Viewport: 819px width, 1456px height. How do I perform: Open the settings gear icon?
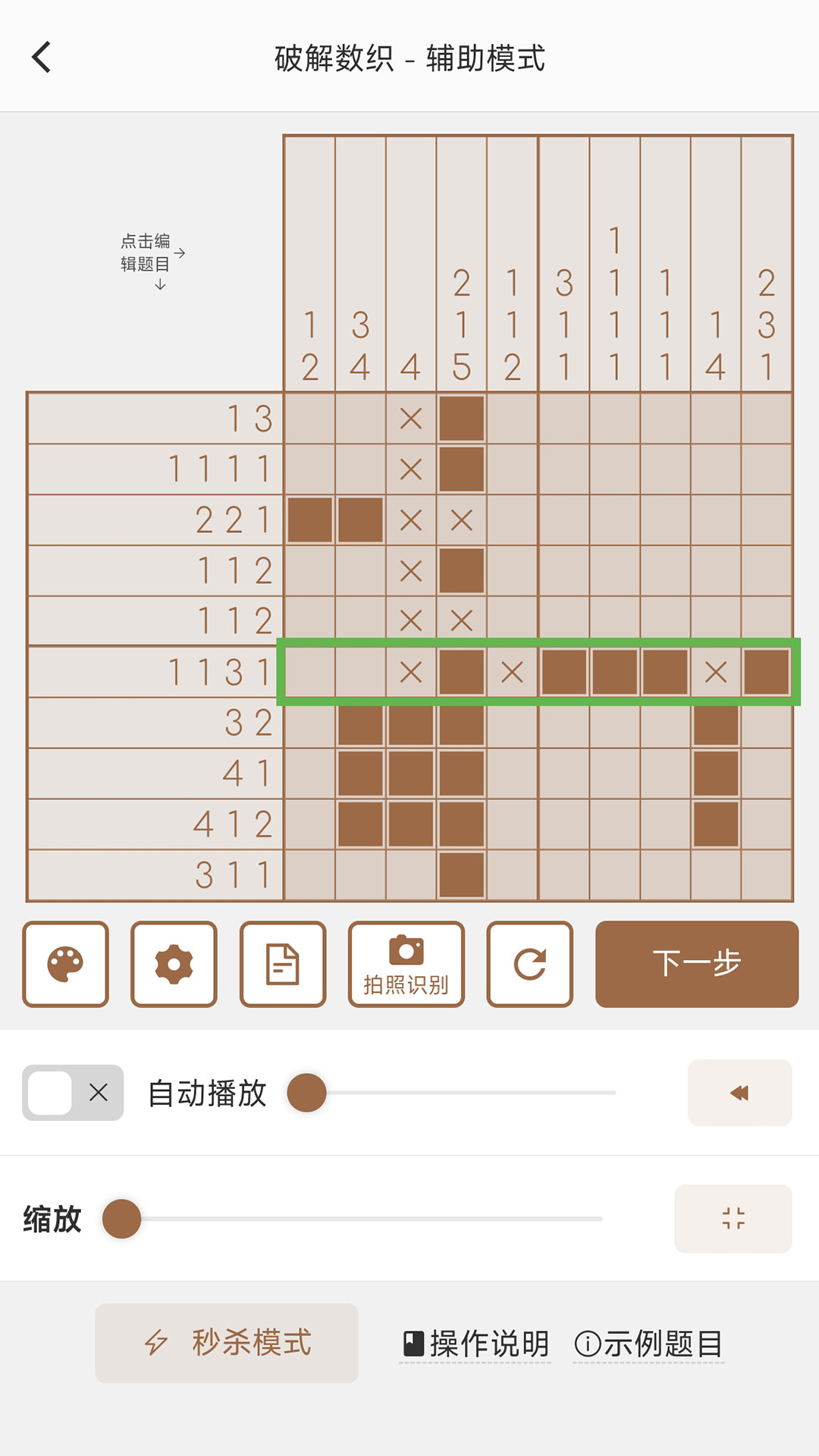(x=174, y=963)
